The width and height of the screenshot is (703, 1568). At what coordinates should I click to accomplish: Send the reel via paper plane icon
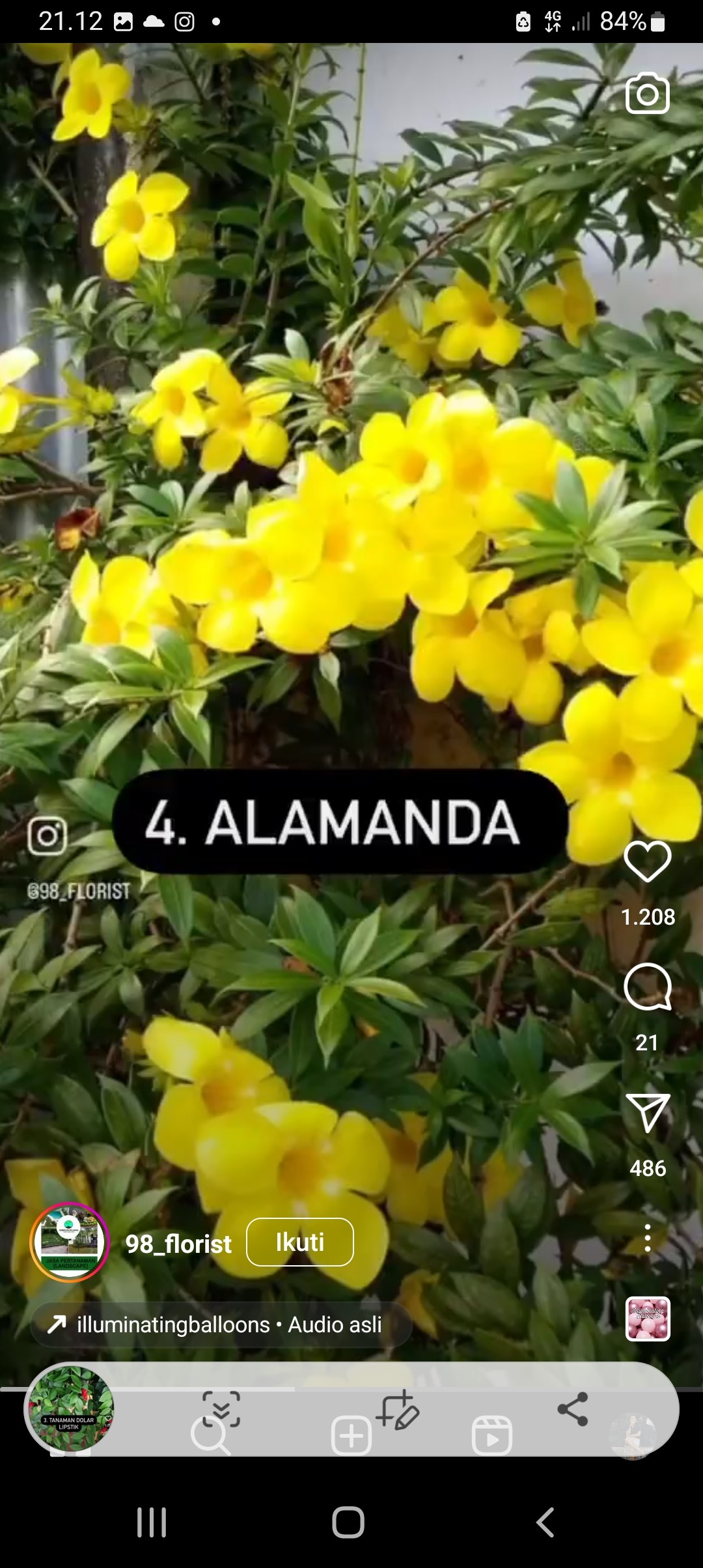pos(647,1112)
